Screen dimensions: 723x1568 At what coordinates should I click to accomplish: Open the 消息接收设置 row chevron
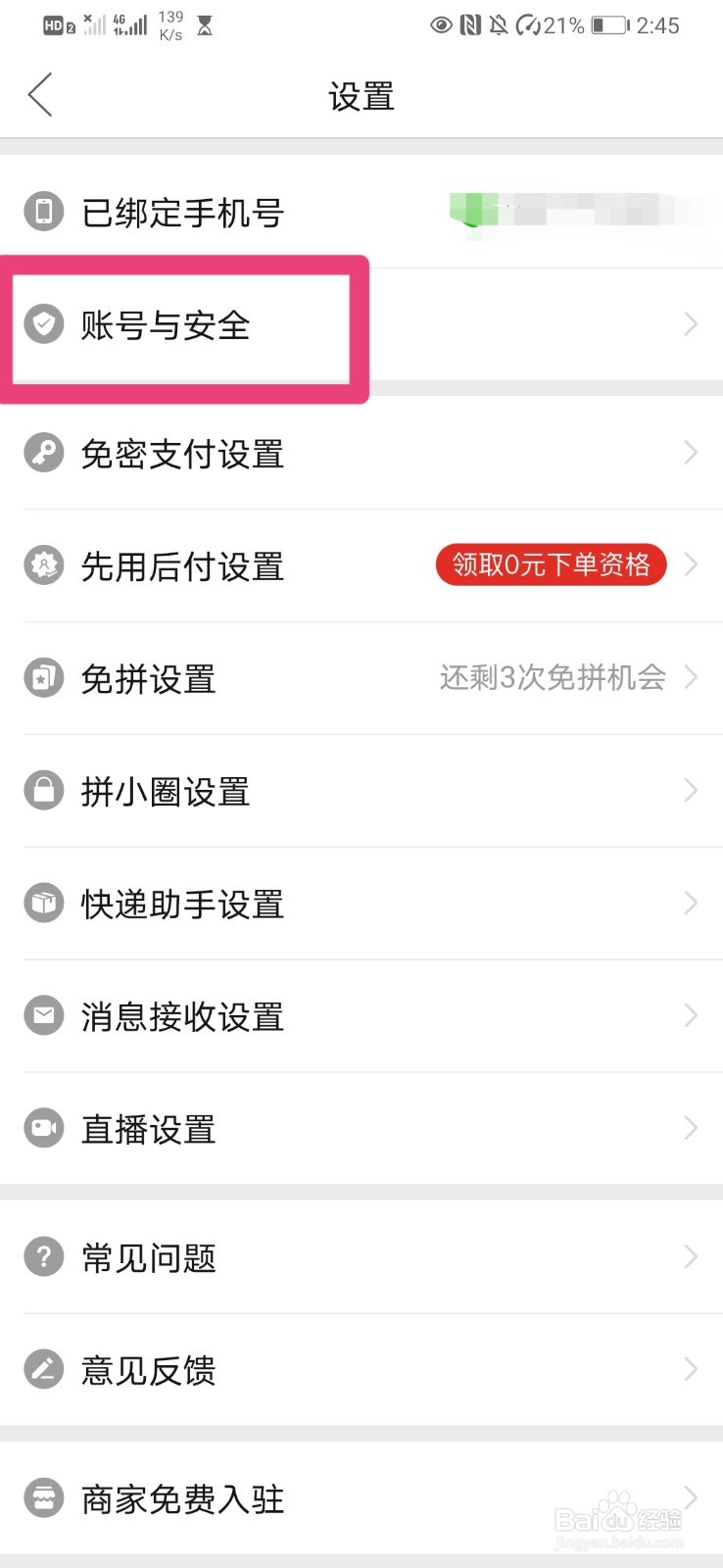tap(689, 1015)
